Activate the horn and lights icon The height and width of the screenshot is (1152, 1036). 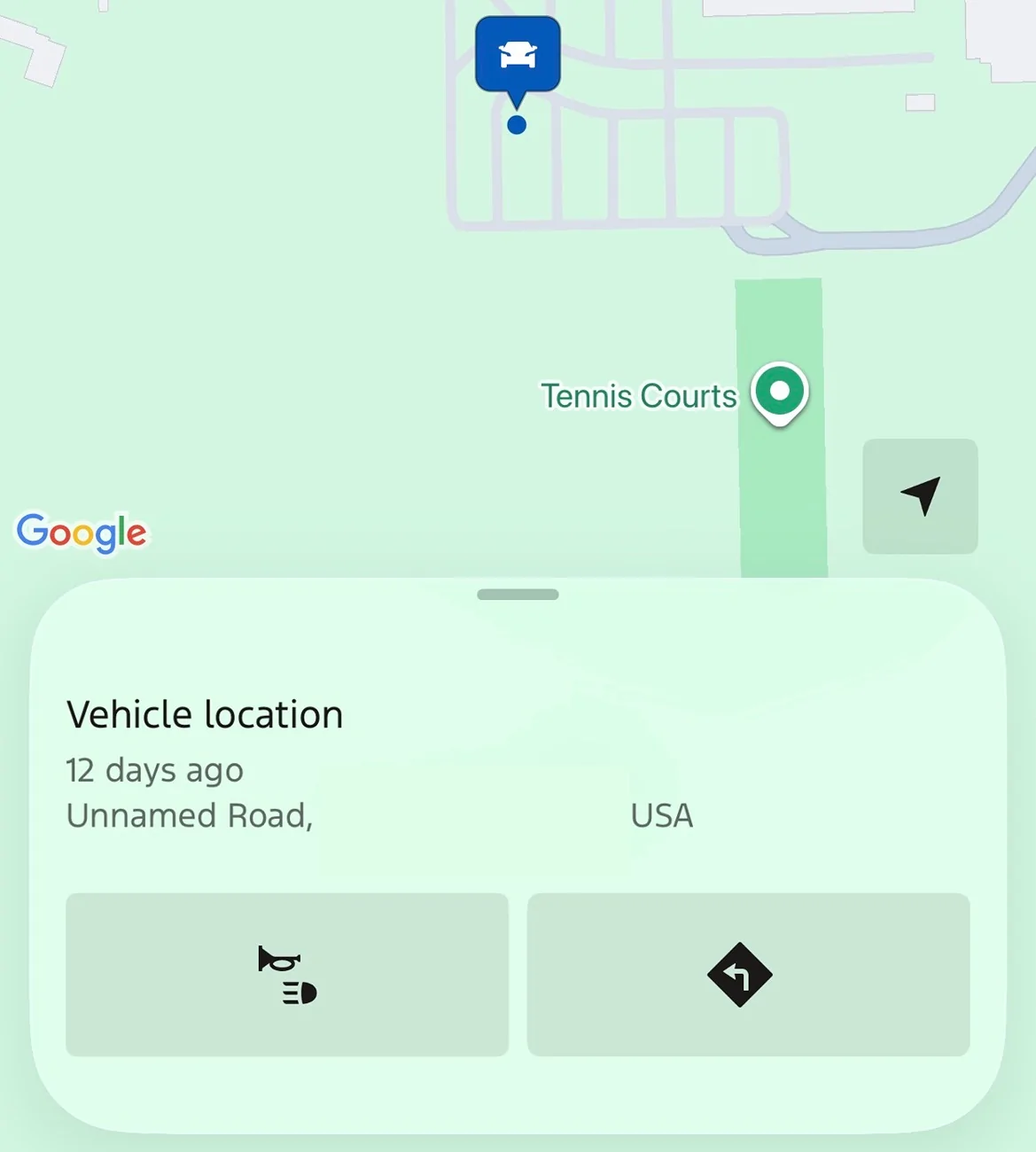(285, 975)
